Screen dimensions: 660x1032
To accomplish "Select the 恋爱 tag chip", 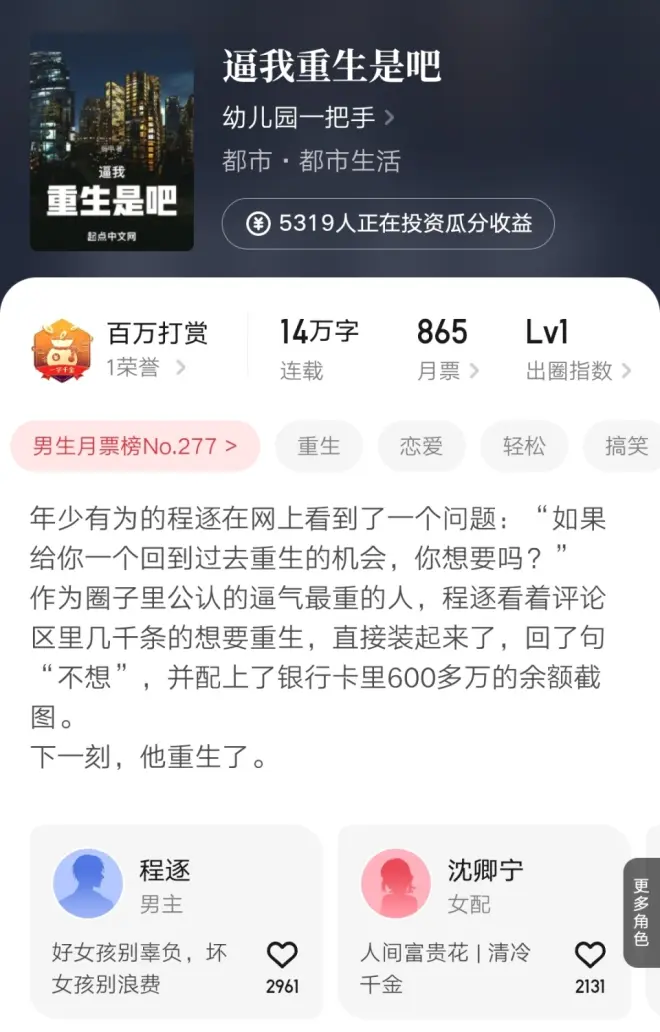I will pos(420,446).
